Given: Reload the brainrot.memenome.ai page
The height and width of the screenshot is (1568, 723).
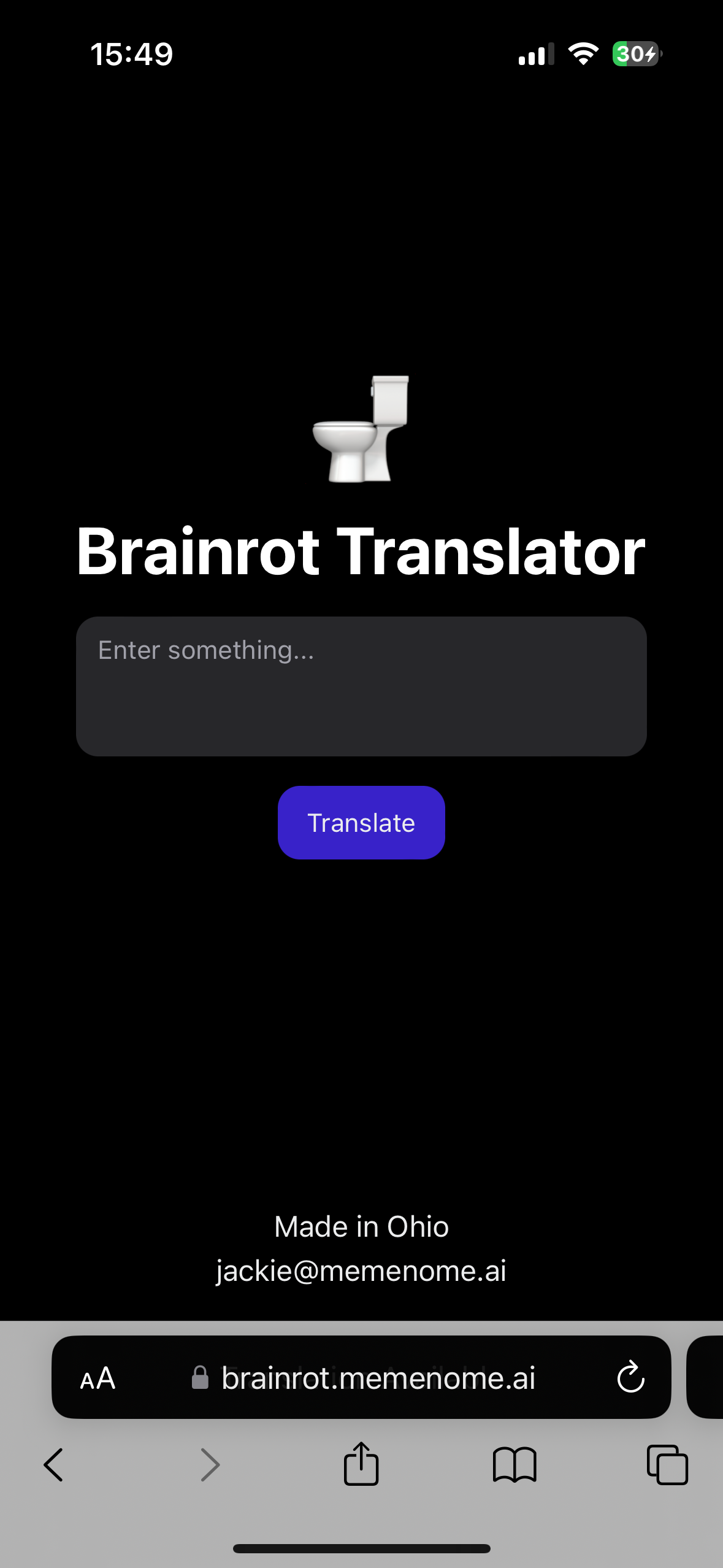Looking at the screenshot, I should 630,1378.
